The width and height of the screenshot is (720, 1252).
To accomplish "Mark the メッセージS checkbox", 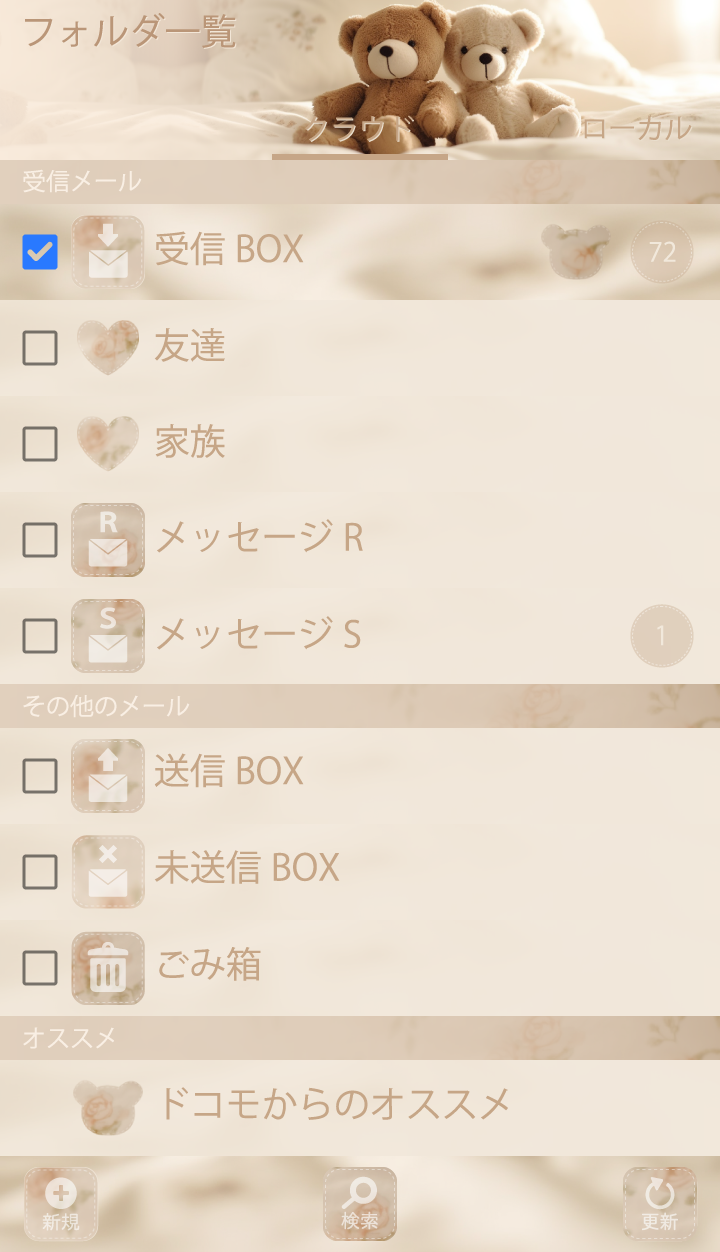I will coord(40,636).
